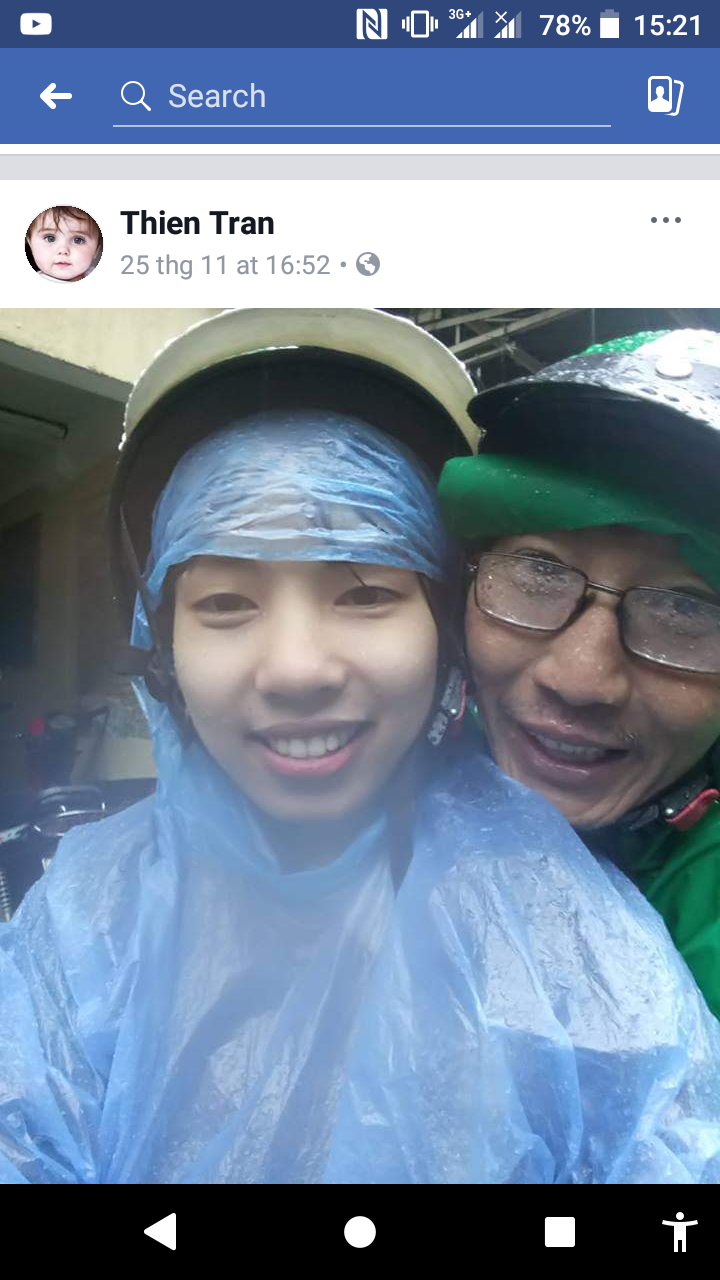Open Thien Tran's profile picture

point(64,244)
